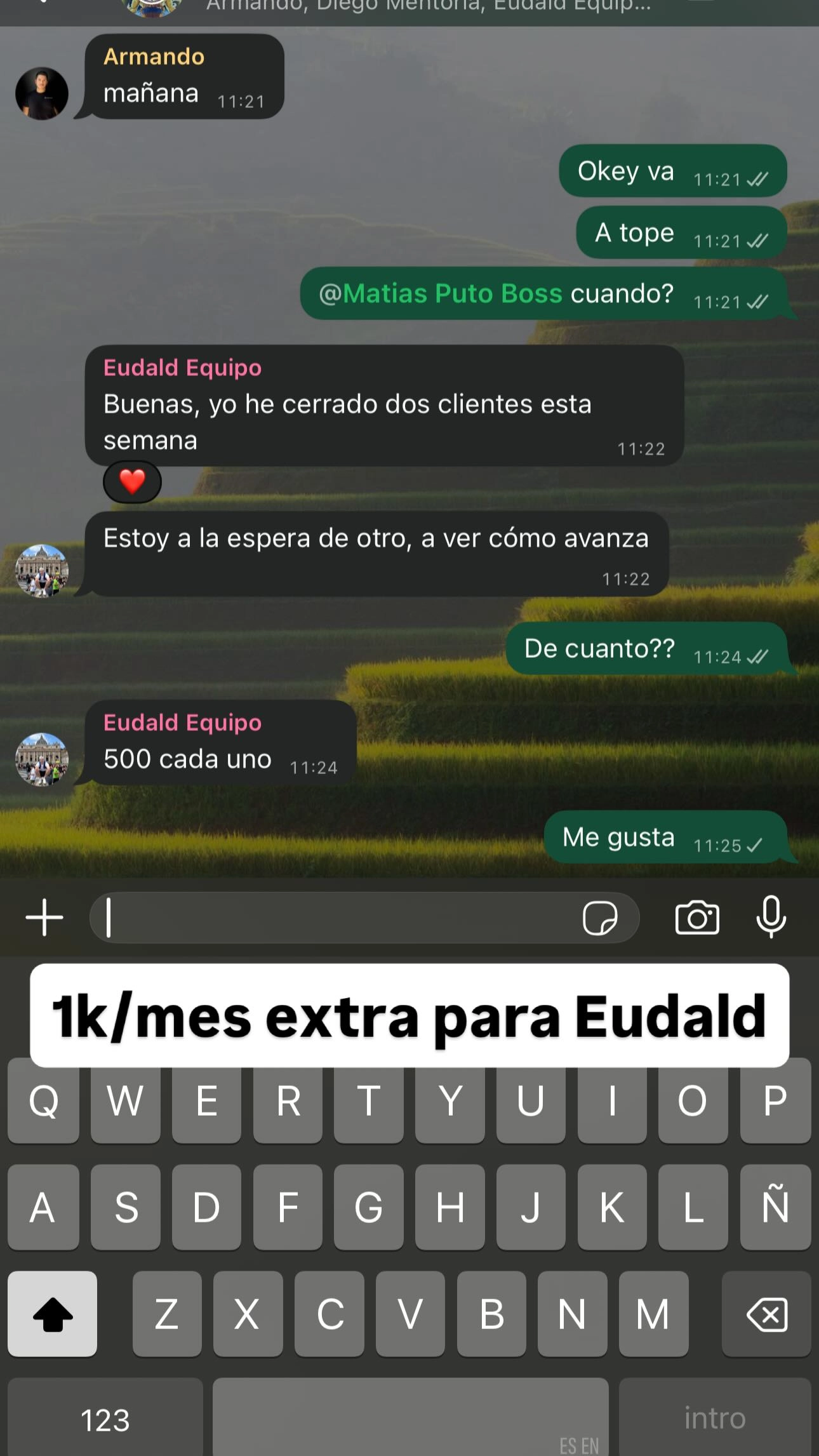Open the attachment plus menu
Viewport: 819px width, 1456px height.
pos(44,918)
